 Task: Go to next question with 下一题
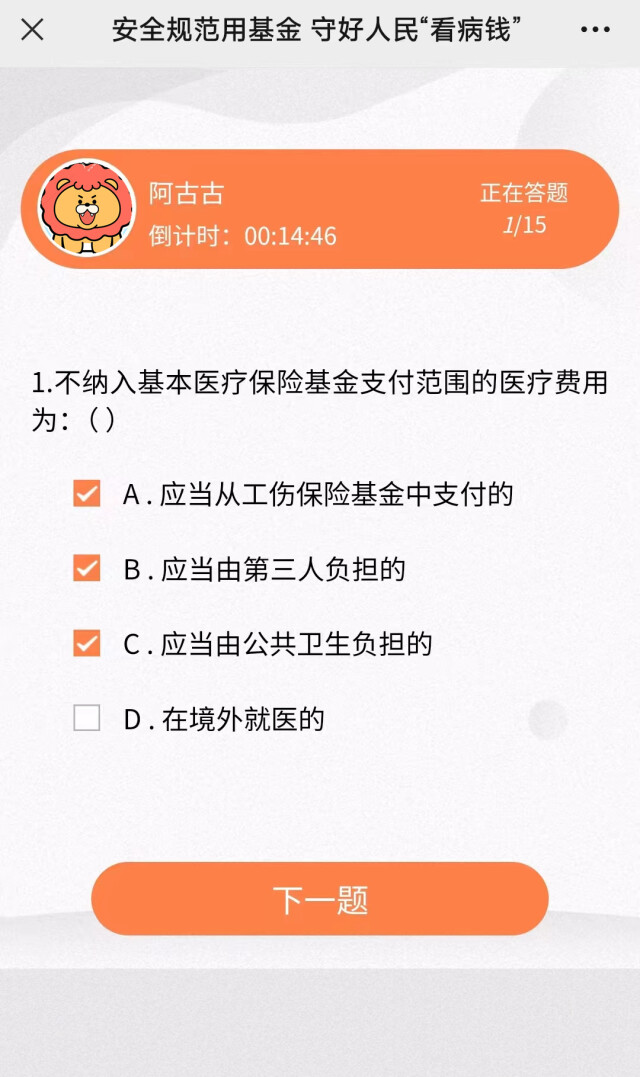pos(320,899)
